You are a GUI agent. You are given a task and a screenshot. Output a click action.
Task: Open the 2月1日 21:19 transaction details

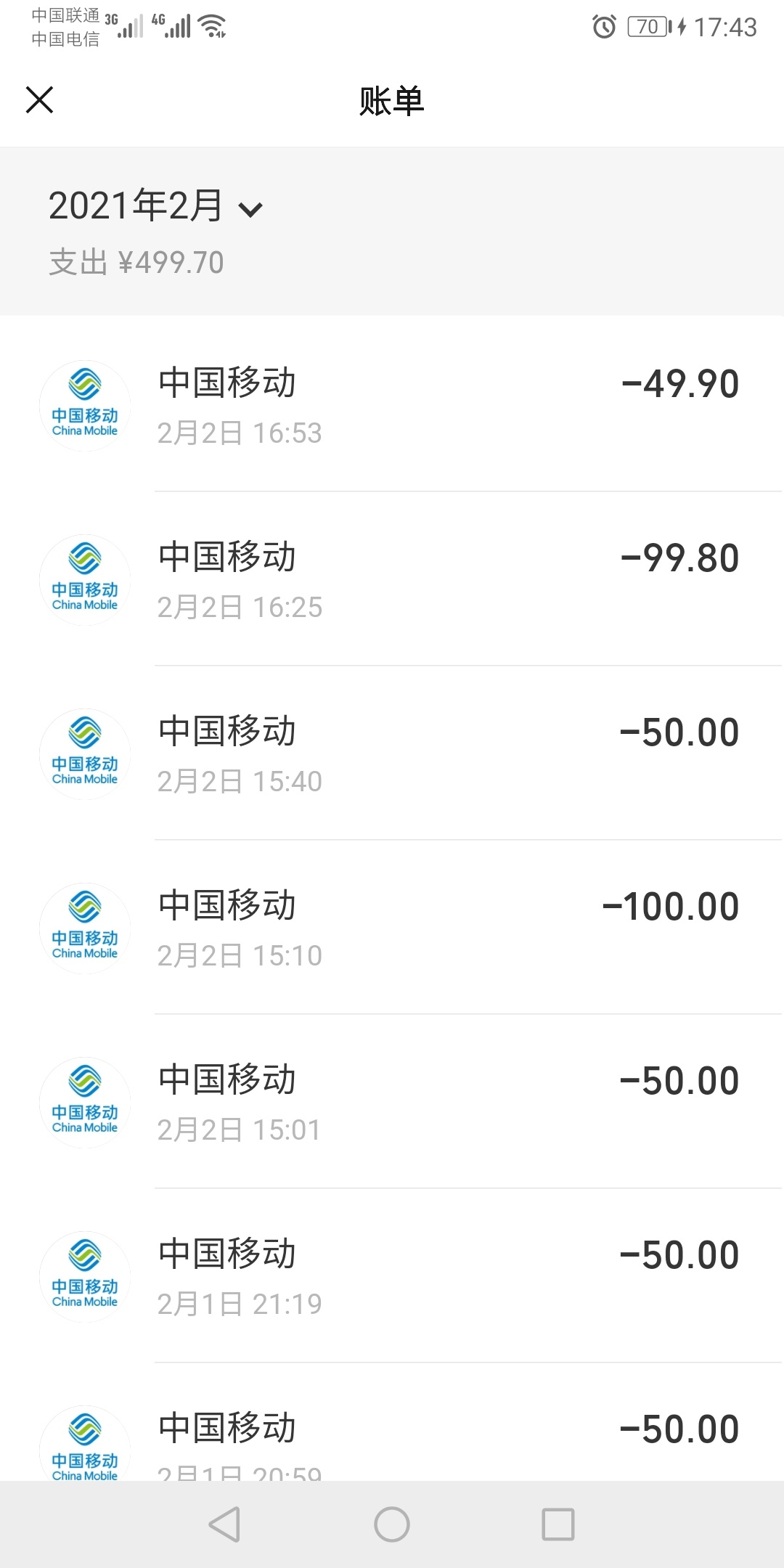tap(392, 1276)
